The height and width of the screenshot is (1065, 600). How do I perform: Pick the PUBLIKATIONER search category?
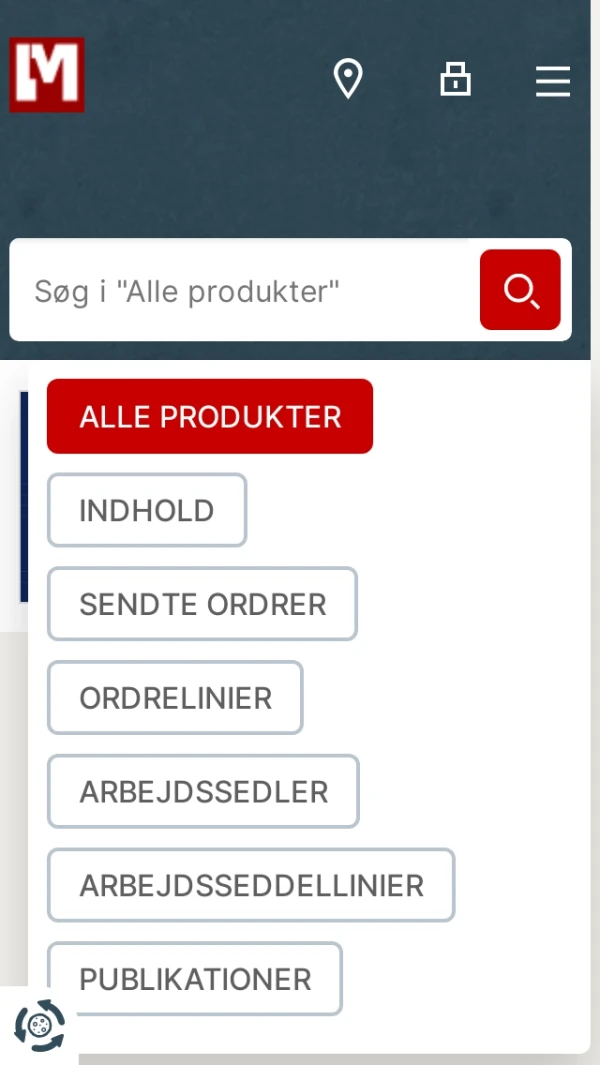coord(195,979)
